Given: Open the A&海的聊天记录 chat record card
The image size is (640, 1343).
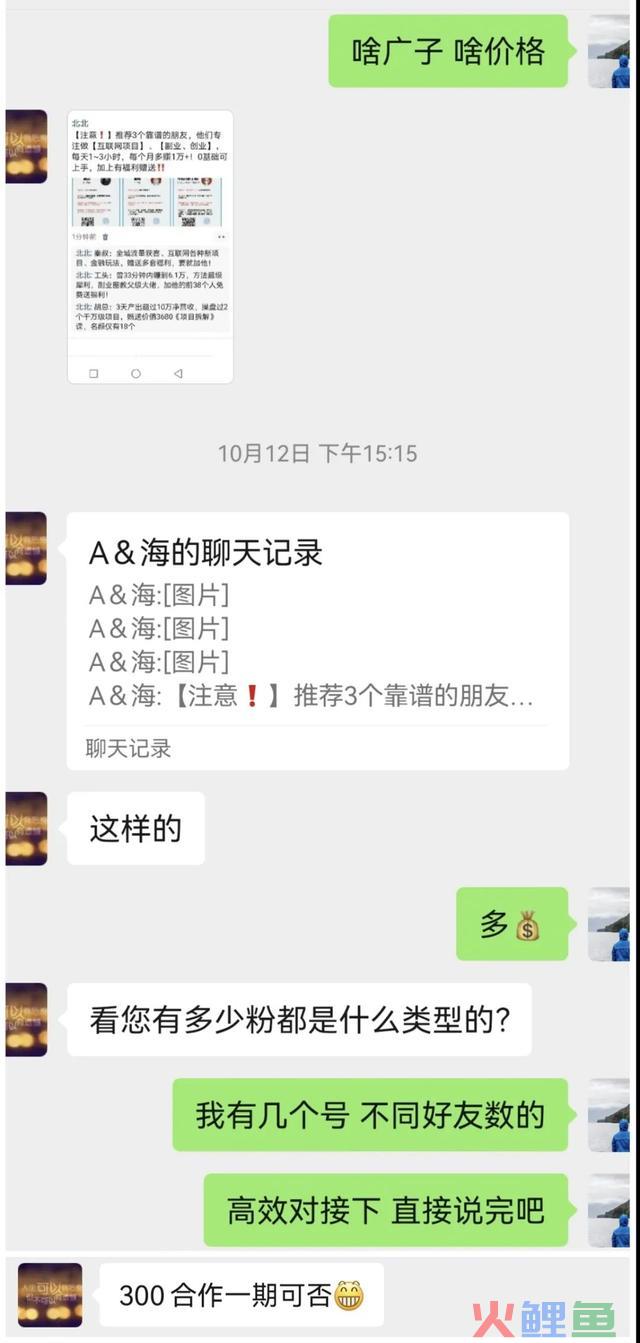Looking at the screenshot, I should 317,640.
